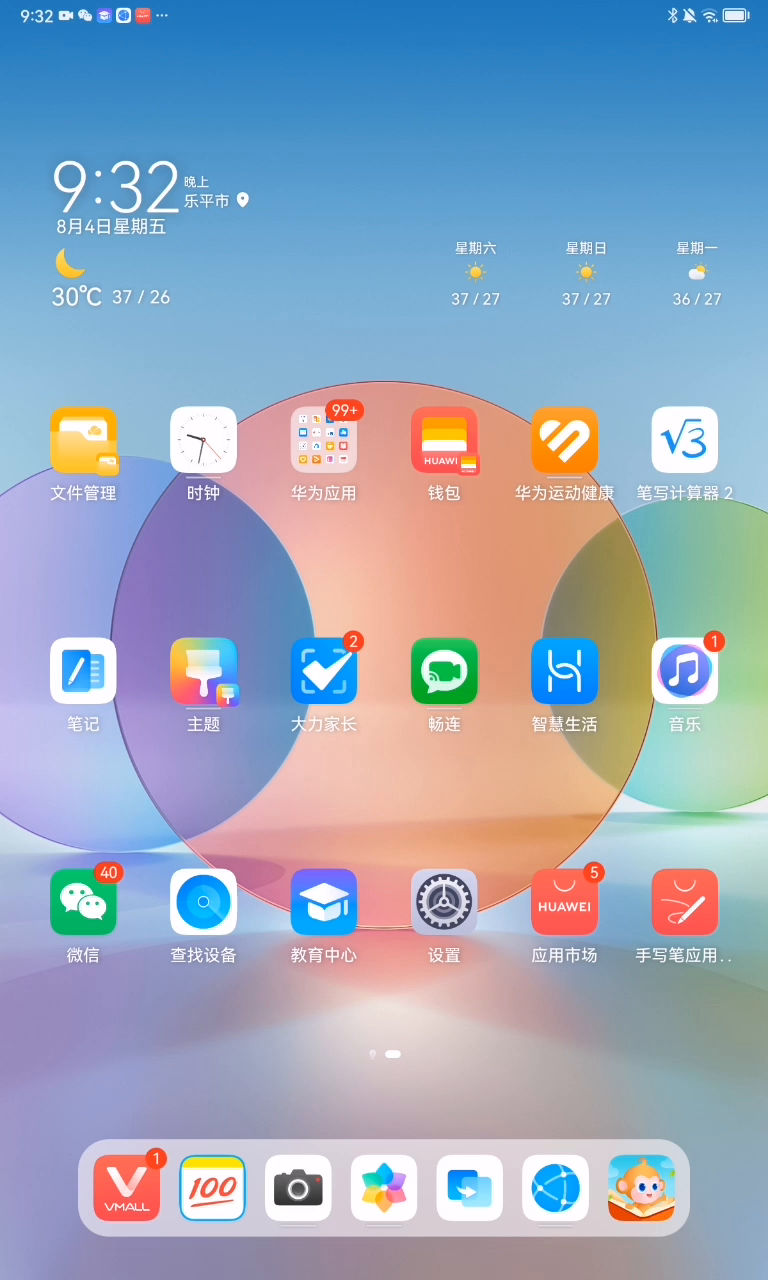Open VMALL in the dock

point(127,1188)
